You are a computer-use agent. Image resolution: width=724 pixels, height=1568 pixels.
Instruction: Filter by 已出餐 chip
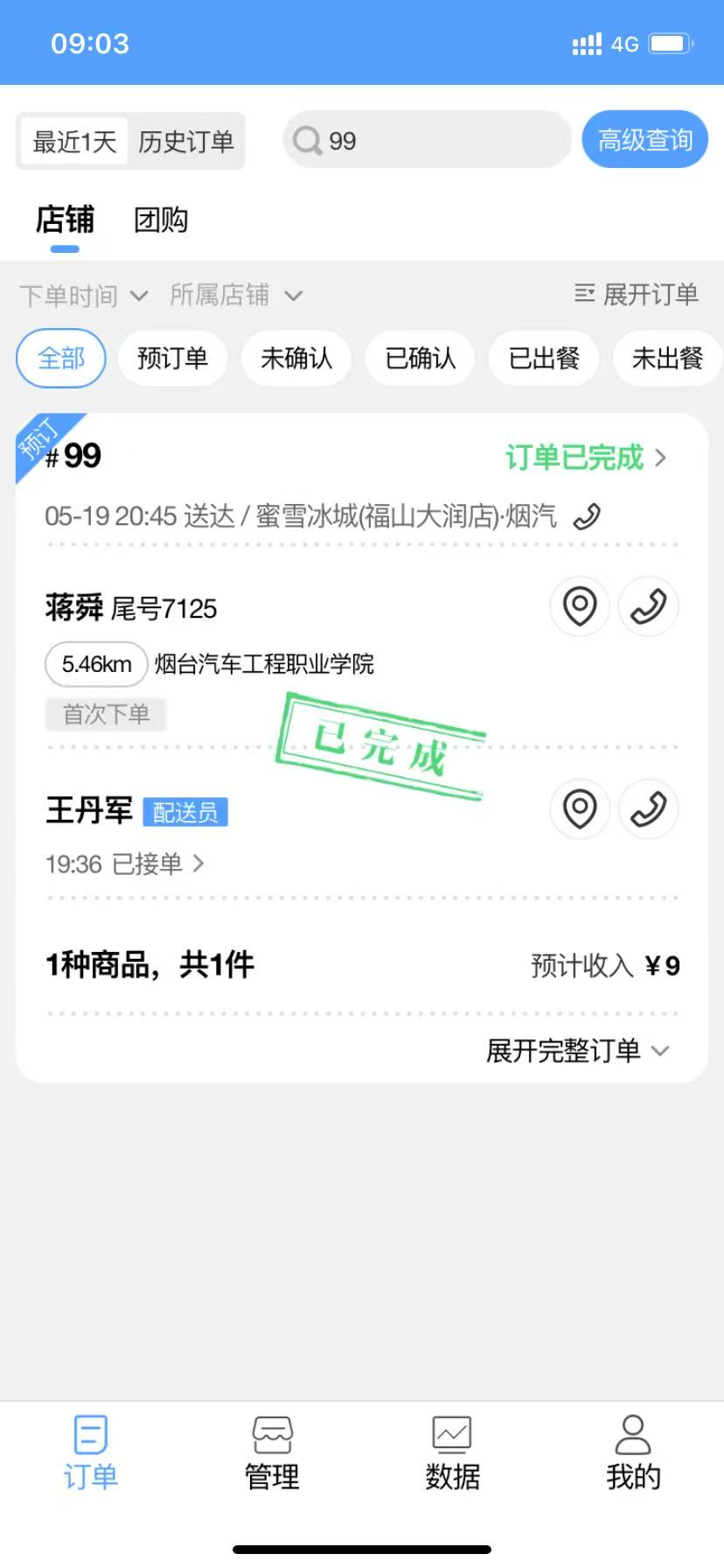coord(544,358)
